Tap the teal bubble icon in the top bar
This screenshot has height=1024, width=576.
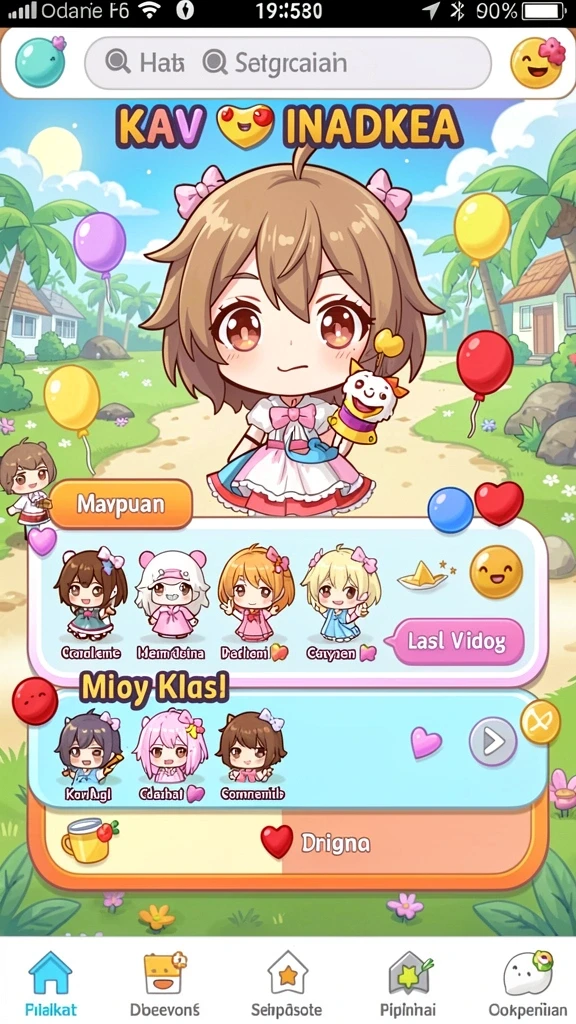40,63
